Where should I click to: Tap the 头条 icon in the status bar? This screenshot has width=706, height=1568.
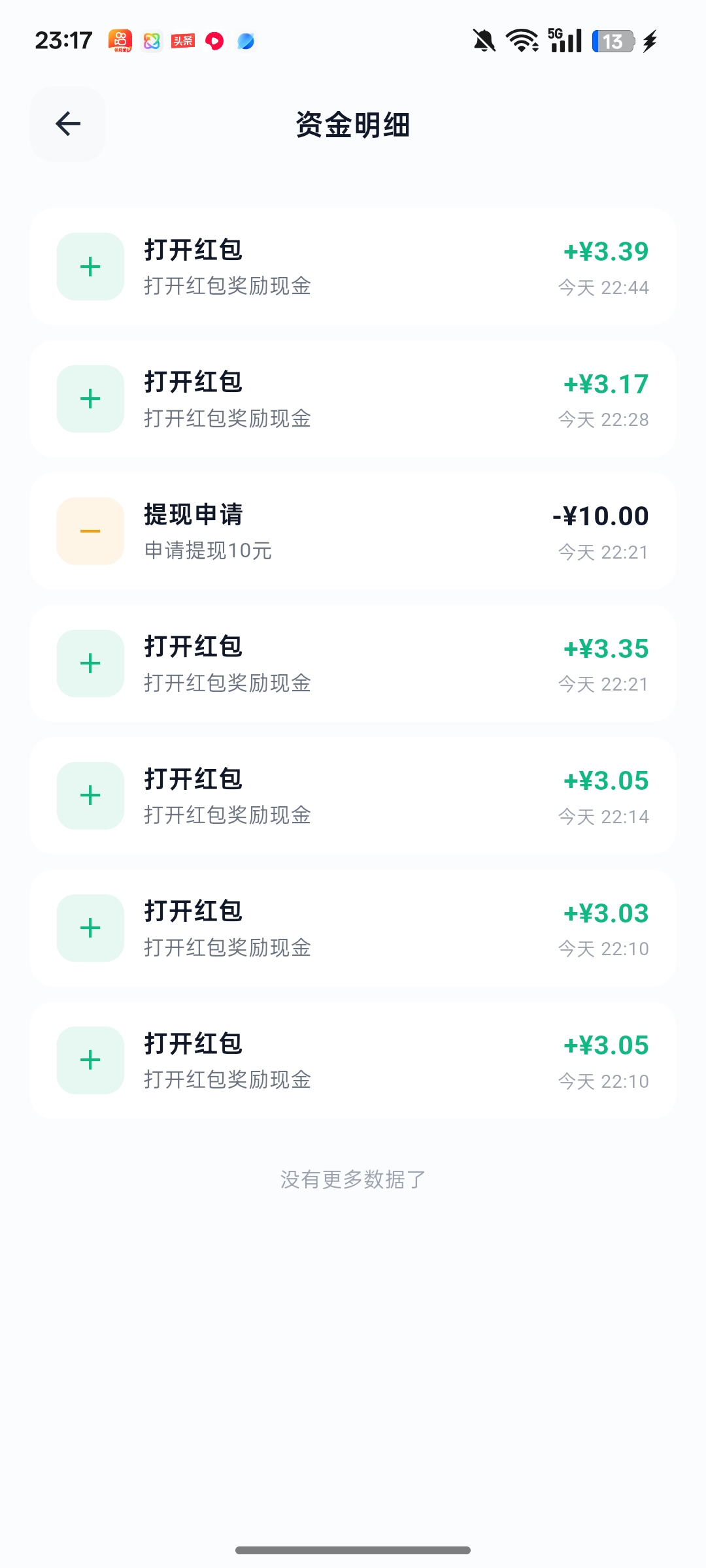click(x=183, y=41)
